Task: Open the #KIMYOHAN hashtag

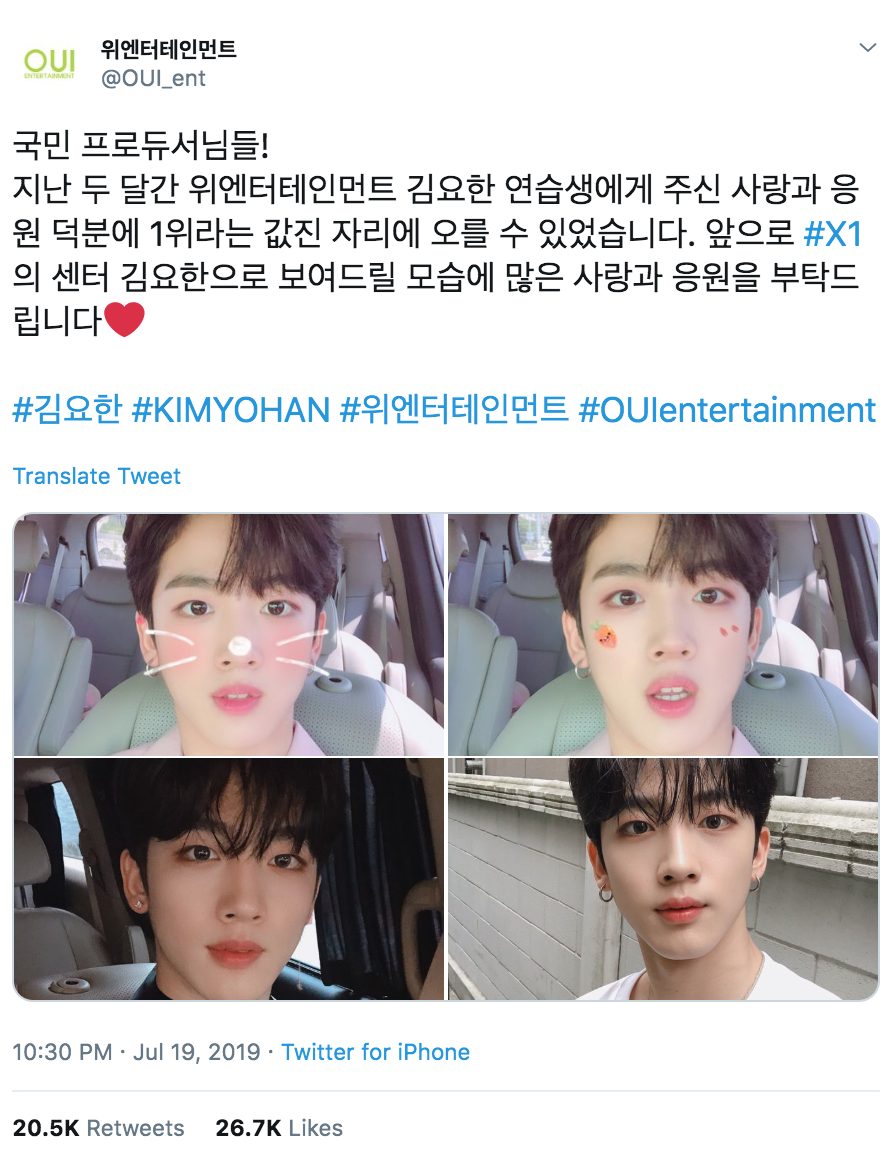Action: (230, 409)
